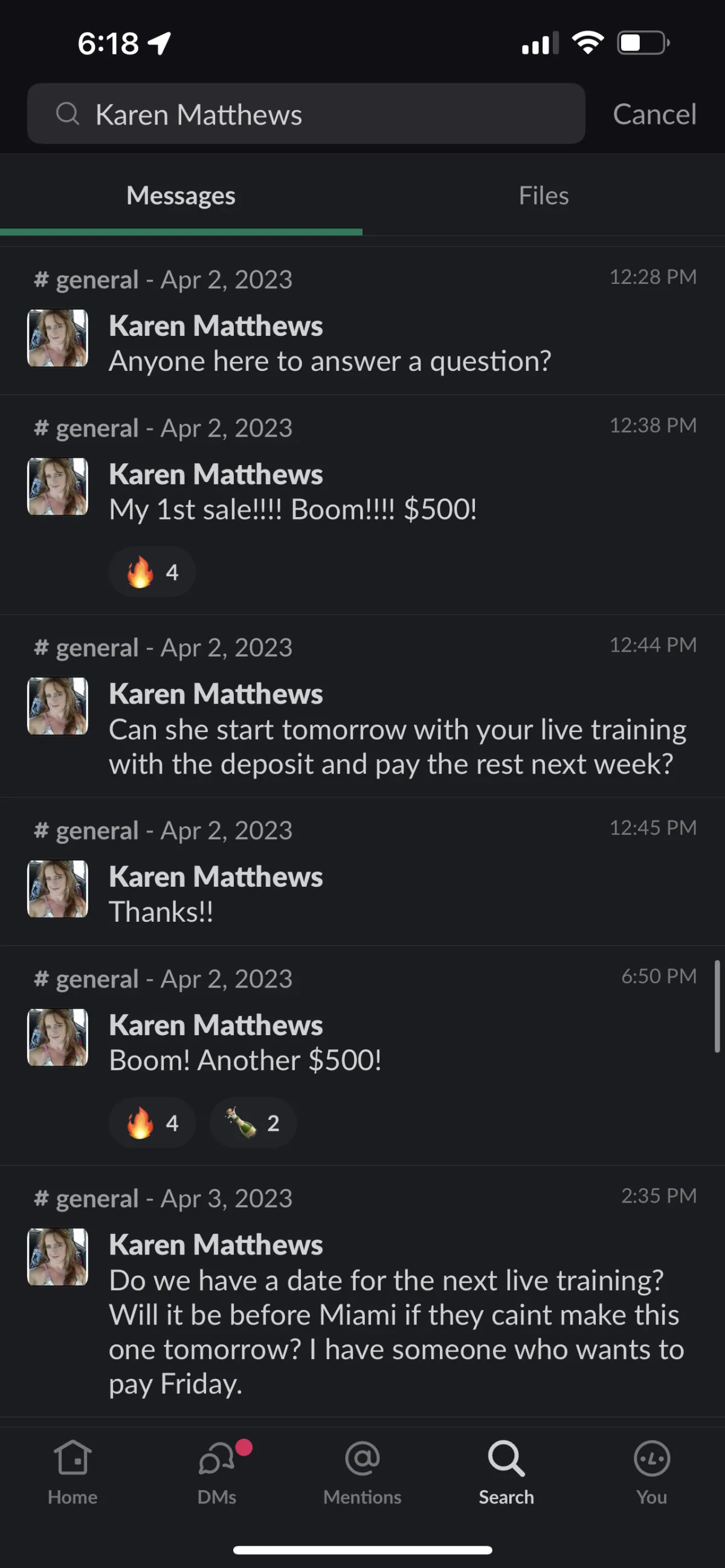Add fire reaction on 'My 1st sale' message

tap(152, 571)
